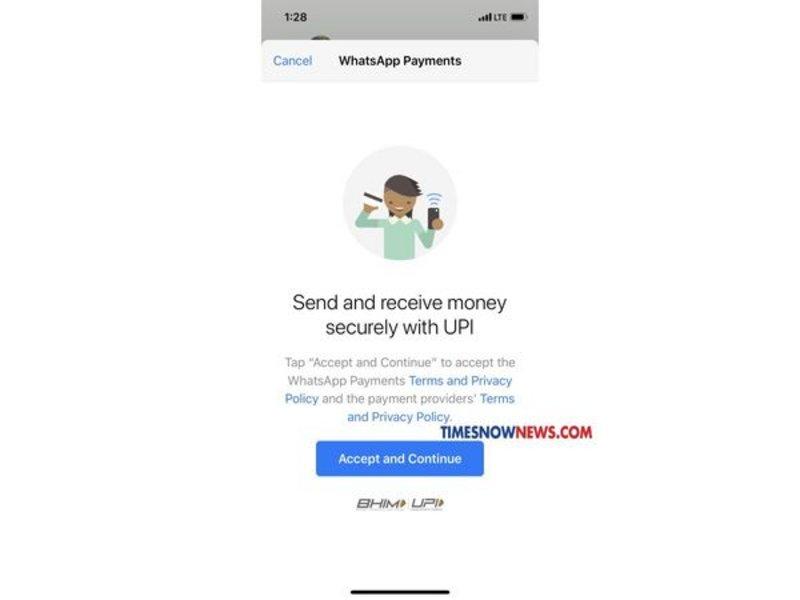Open WhatsApp Payments Terms and Privacy Policy
800x600 pixels.
(459, 381)
